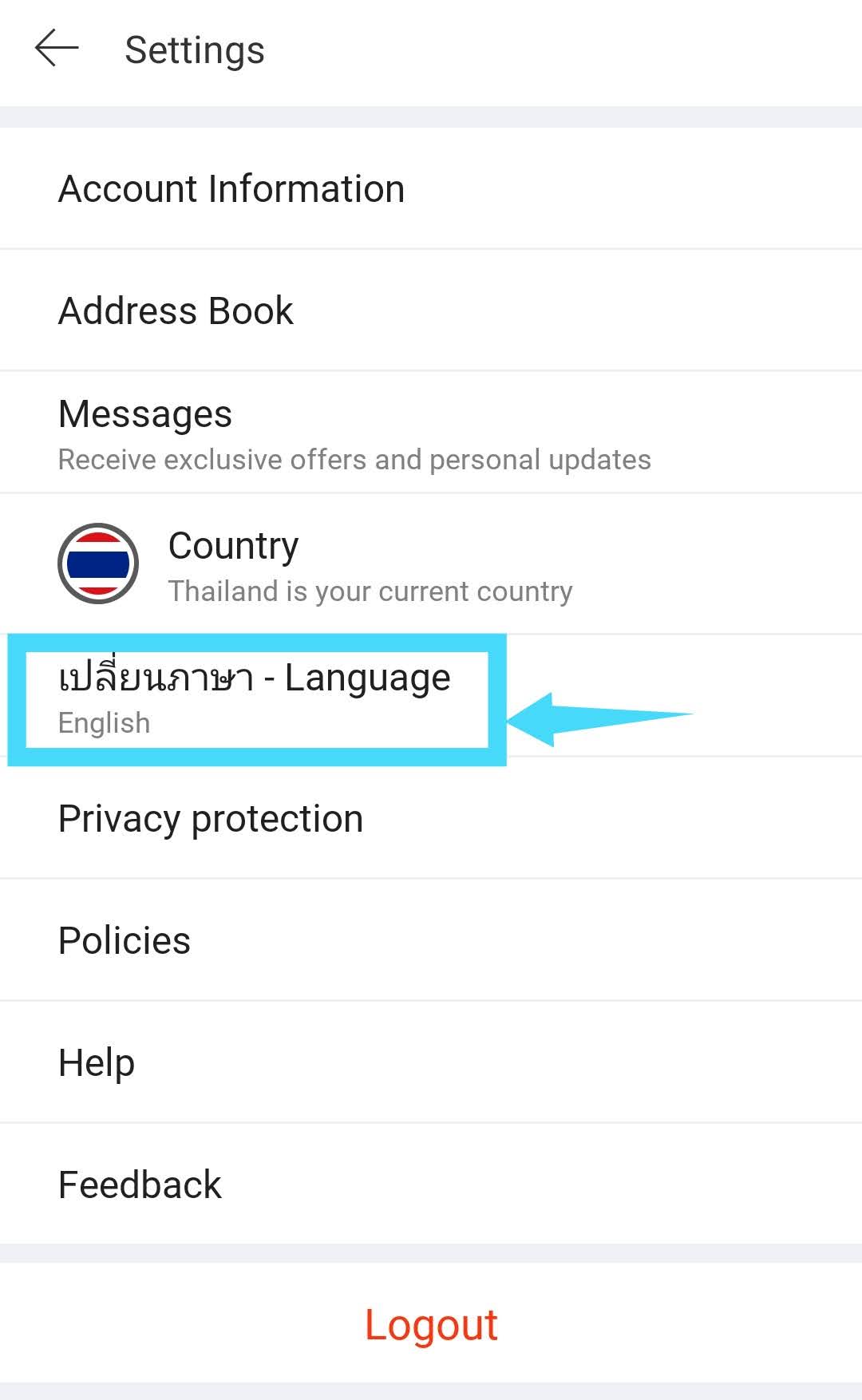This screenshot has height=1400, width=862.
Task: Open the Help section
Action: [431, 1062]
